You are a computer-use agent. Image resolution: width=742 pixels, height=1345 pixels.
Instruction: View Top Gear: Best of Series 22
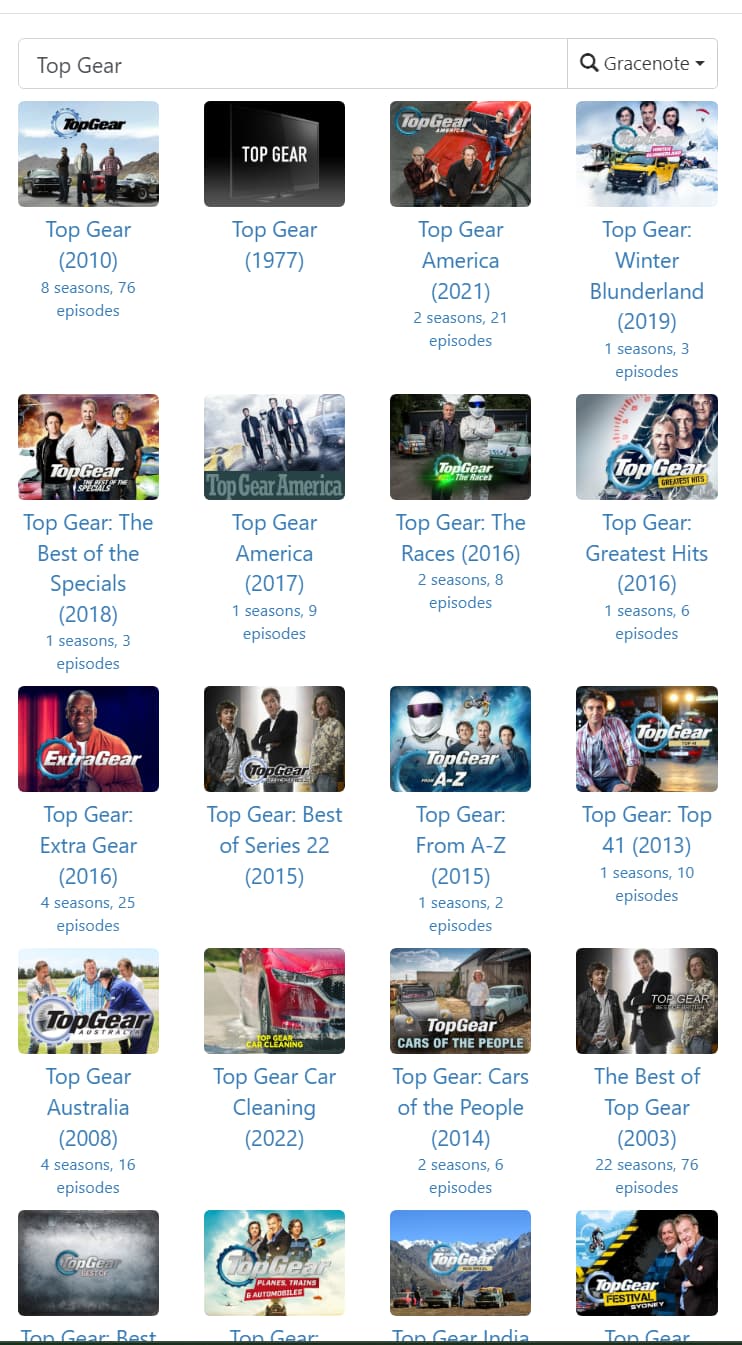tap(274, 739)
